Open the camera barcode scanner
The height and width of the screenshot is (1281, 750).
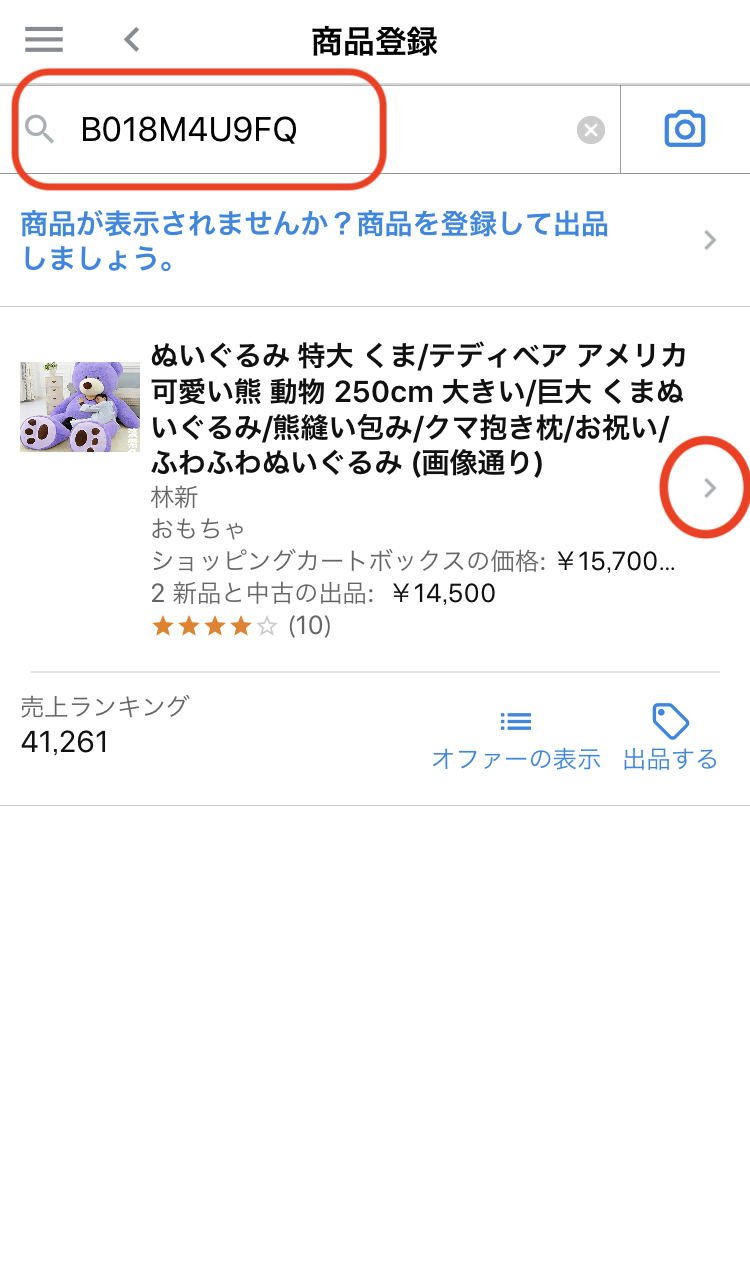(x=685, y=129)
